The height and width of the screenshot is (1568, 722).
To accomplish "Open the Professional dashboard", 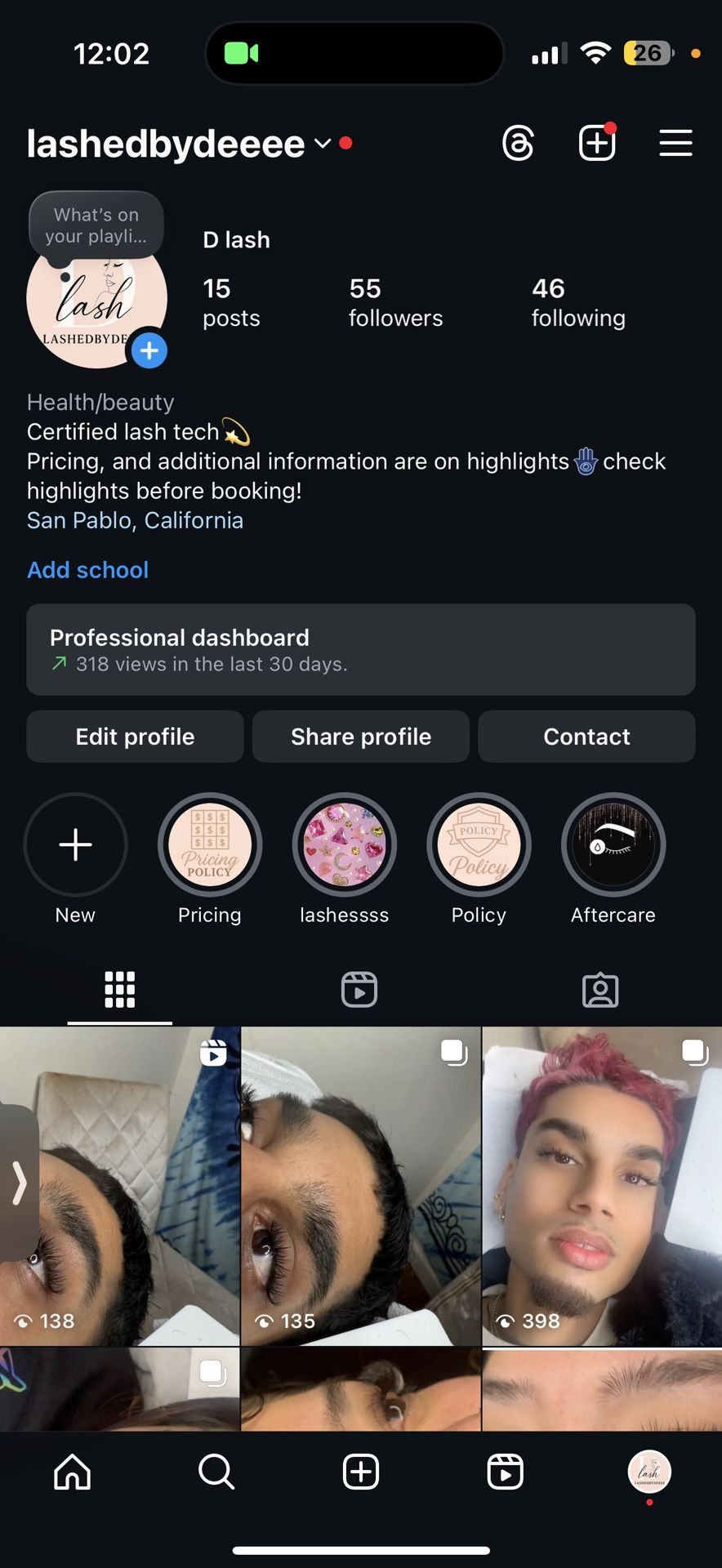I will point(361,650).
